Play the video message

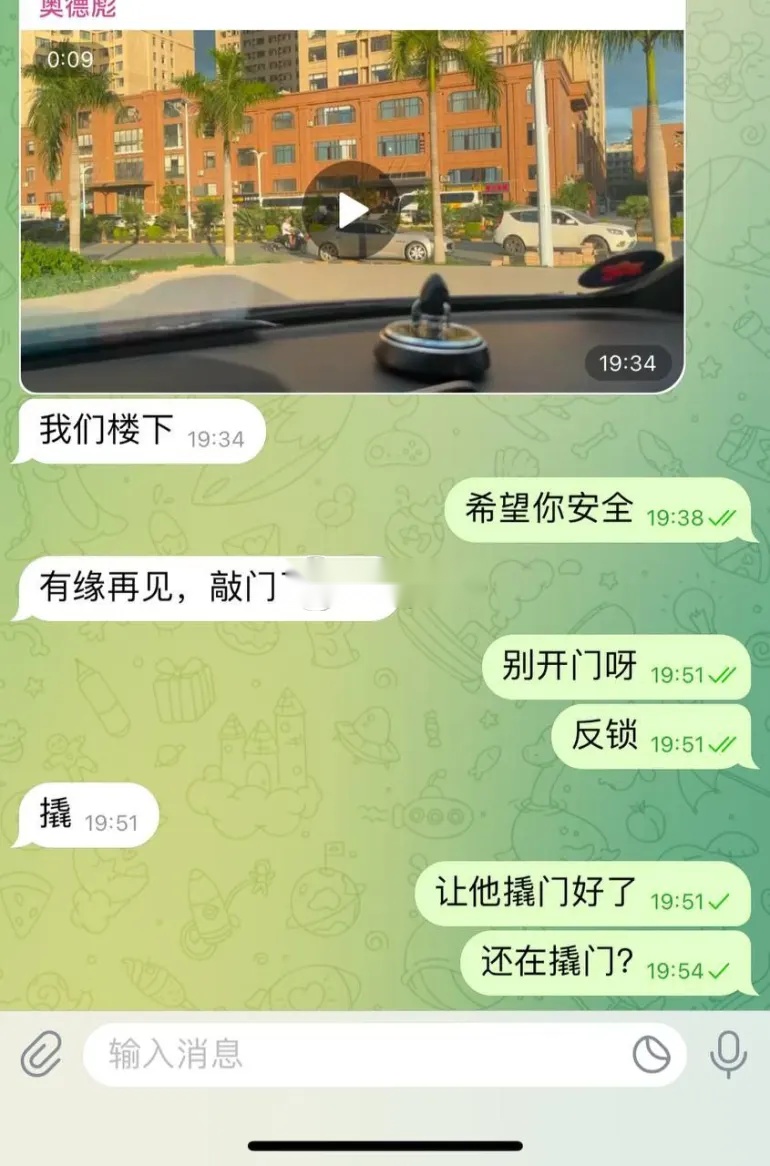[351, 211]
